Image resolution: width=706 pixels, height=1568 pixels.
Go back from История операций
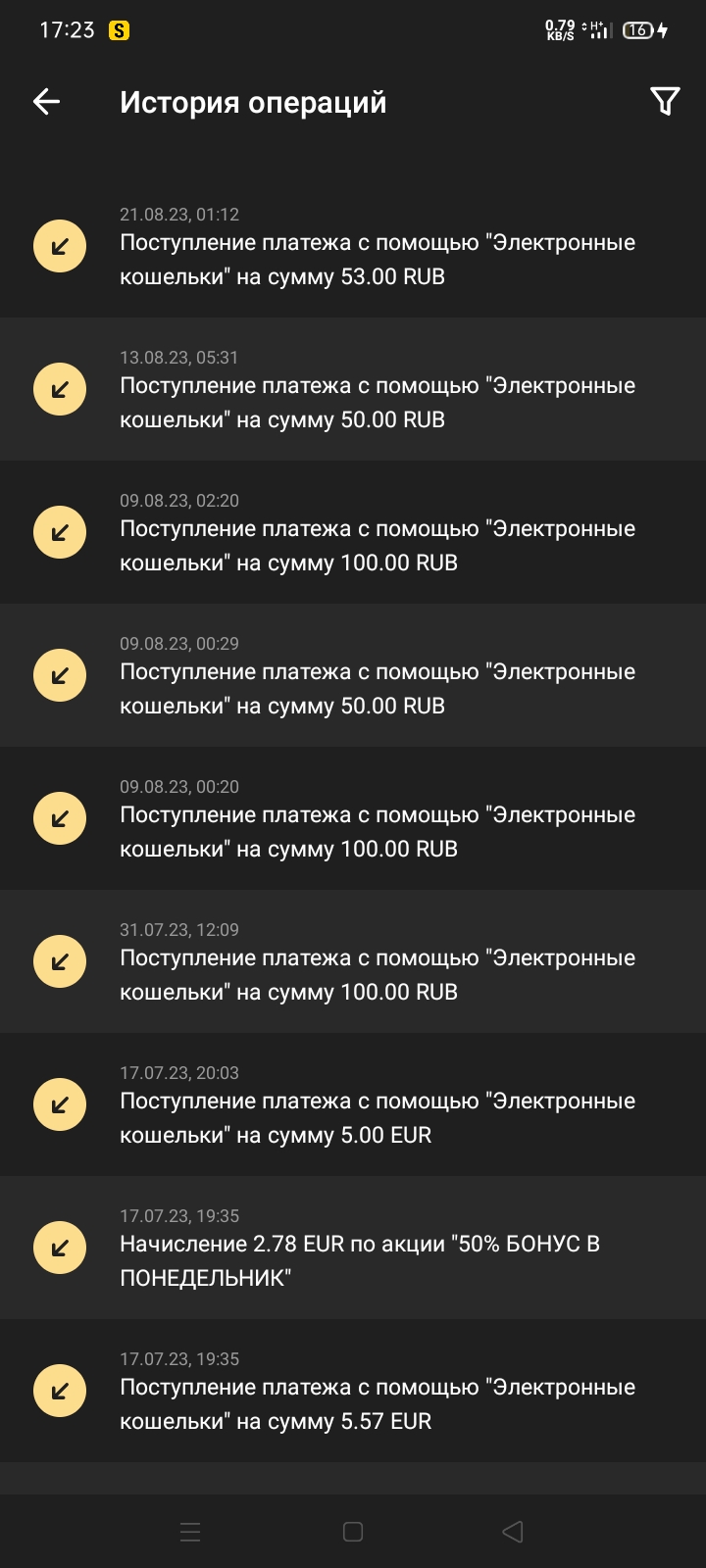coord(47,102)
